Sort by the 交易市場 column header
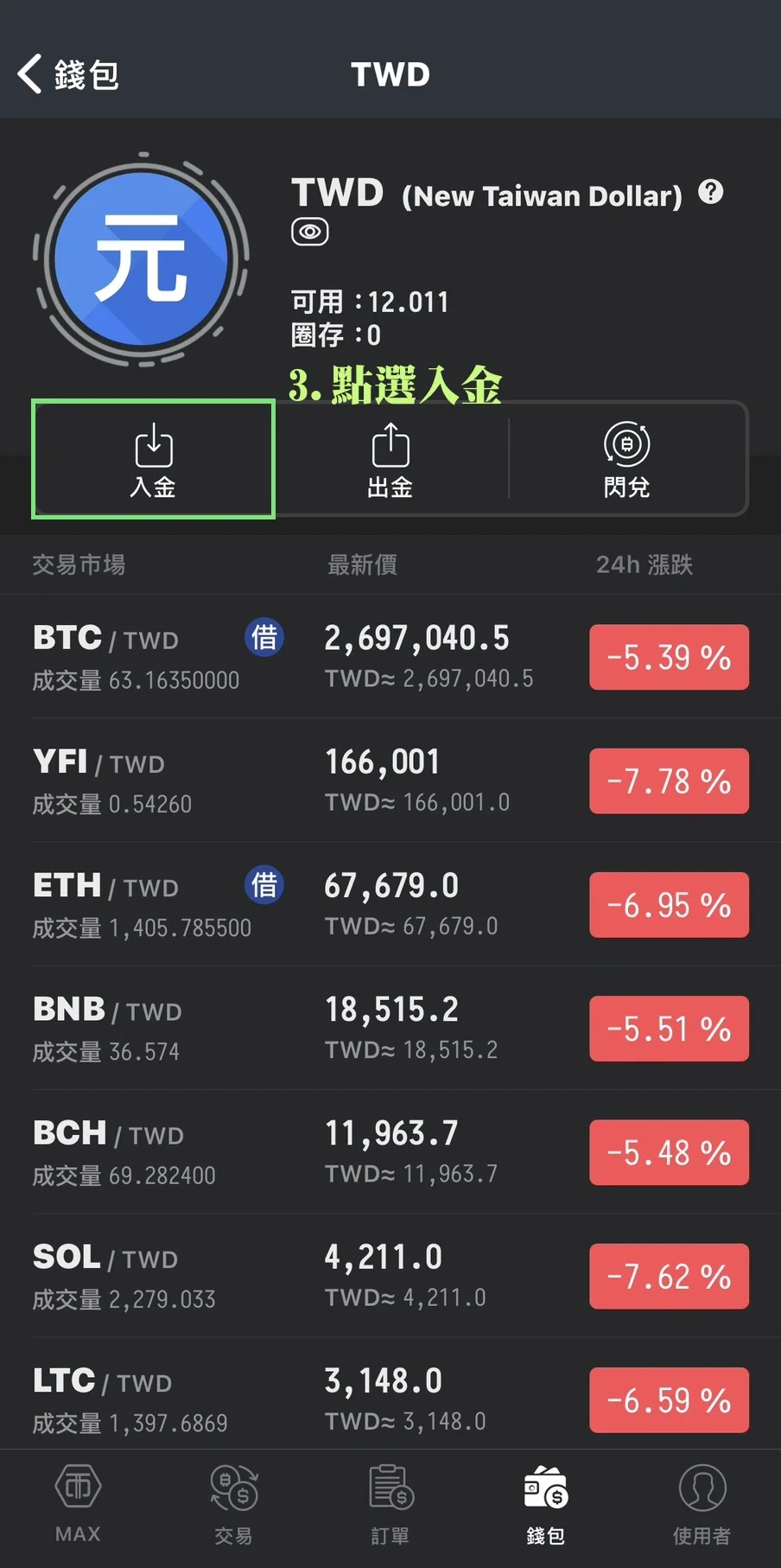Viewport: 781px width, 1568px height. pyautogui.click(x=79, y=564)
